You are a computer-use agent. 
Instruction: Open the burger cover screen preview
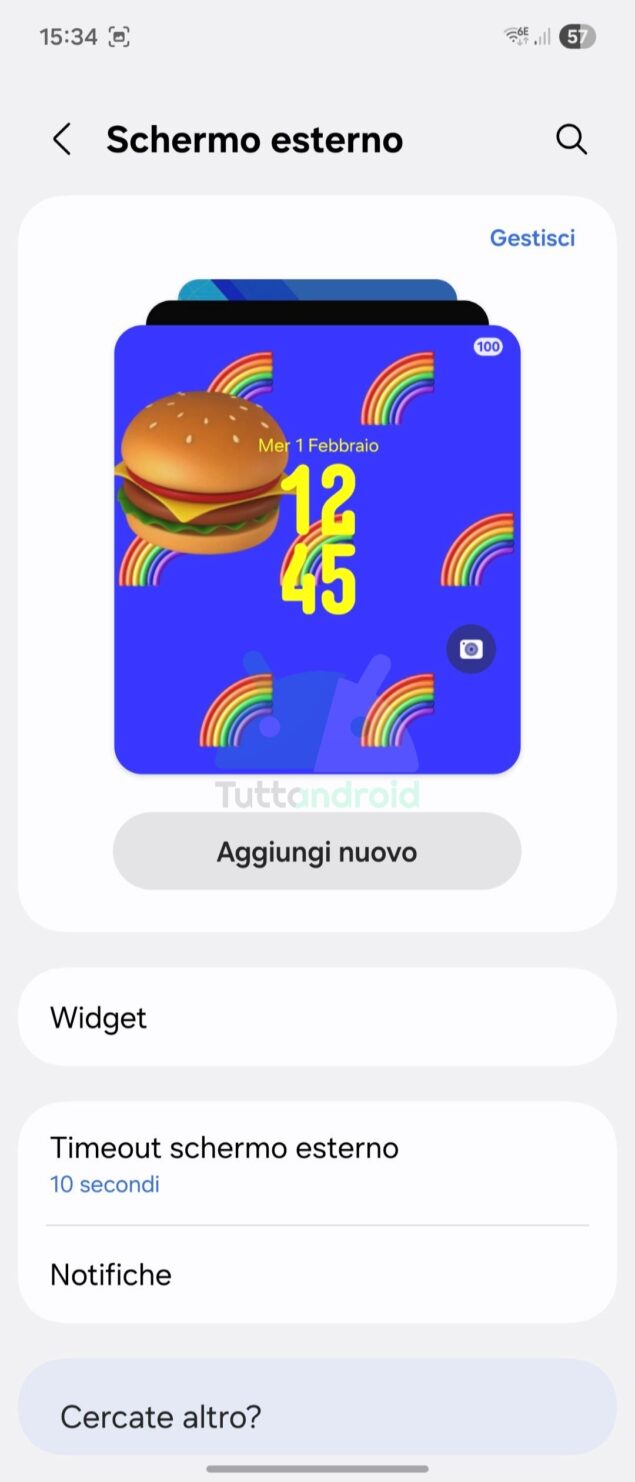point(317,549)
